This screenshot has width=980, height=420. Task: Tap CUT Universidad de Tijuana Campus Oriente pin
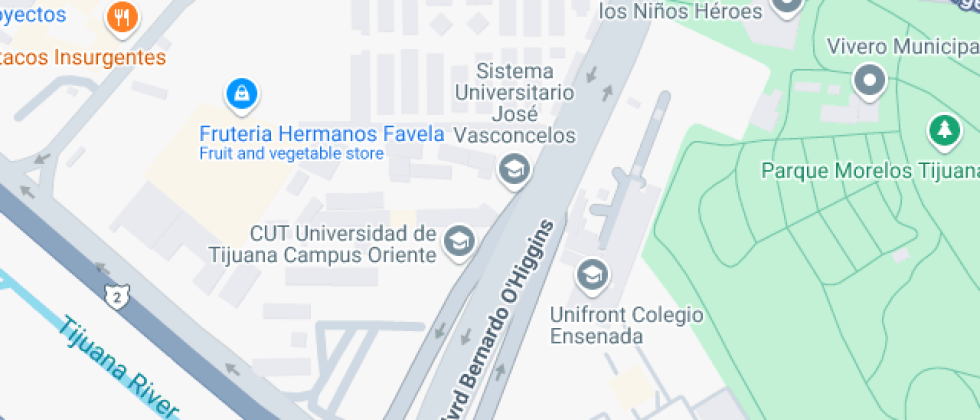(459, 240)
